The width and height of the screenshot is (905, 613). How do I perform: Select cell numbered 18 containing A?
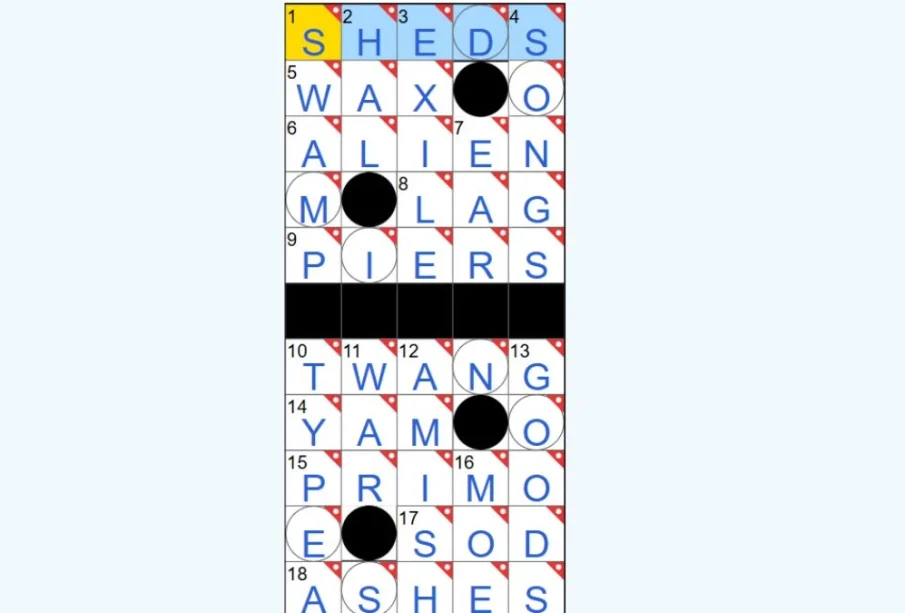313,590
